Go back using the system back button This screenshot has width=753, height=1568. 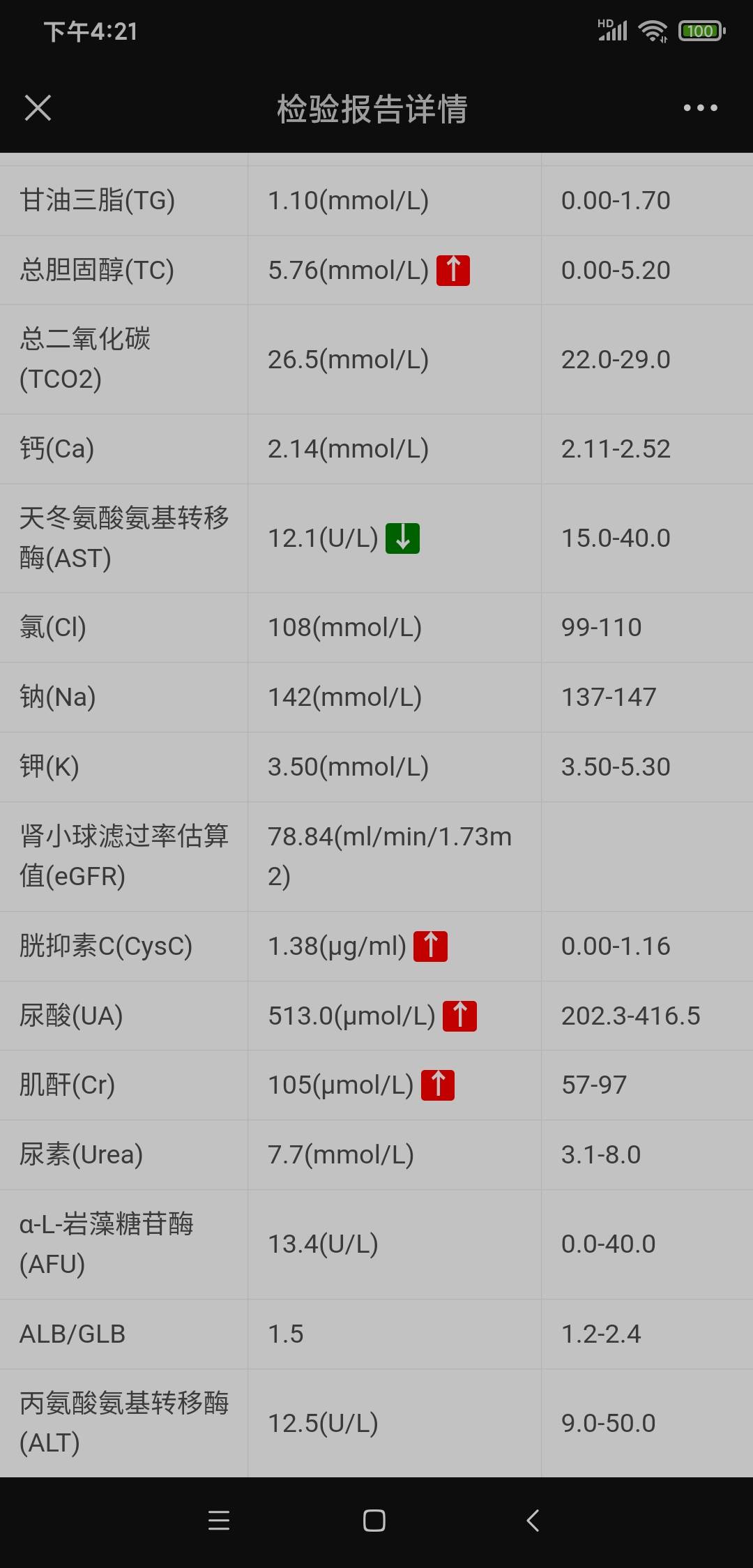pyautogui.click(x=533, y=1521)
